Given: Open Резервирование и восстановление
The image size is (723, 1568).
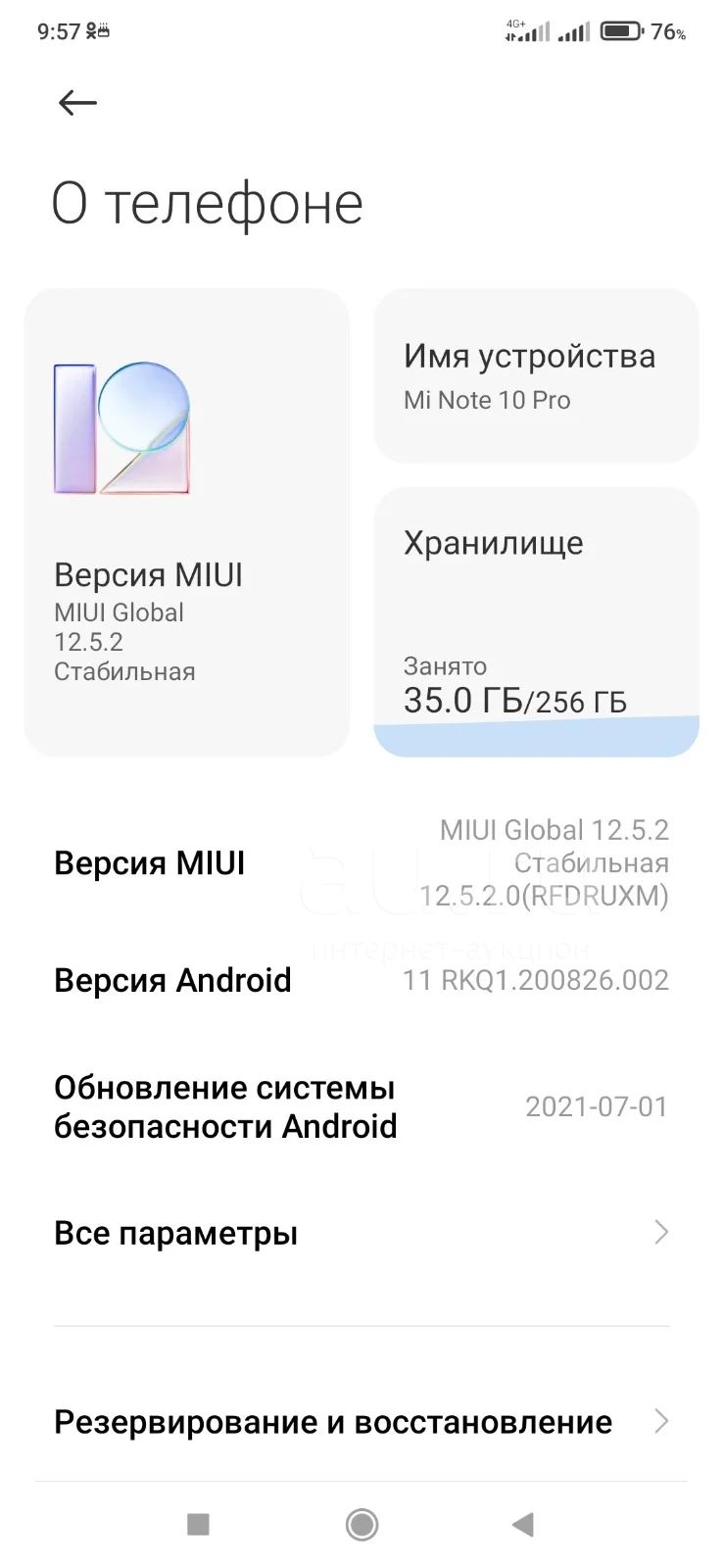Looking at the screenshot, I should point(361,1421).
